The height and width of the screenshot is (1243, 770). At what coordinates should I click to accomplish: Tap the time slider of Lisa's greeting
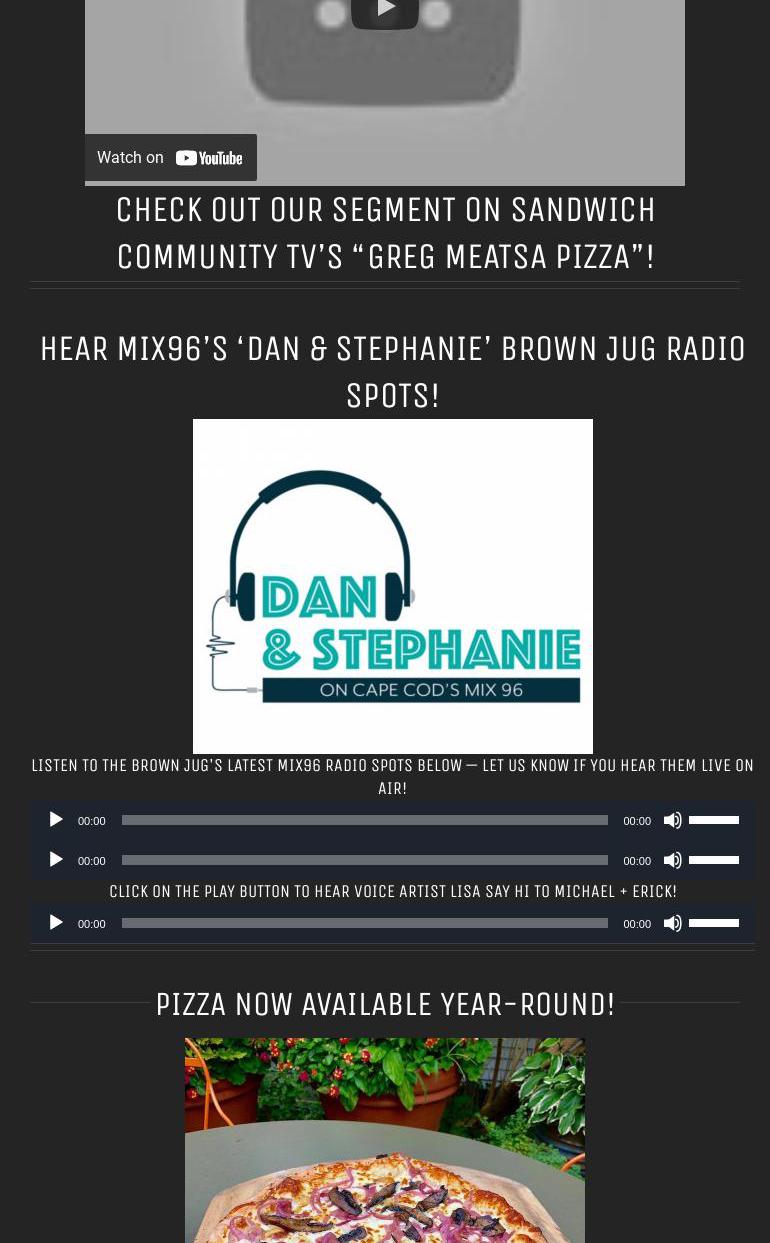(x=364, y=923)
